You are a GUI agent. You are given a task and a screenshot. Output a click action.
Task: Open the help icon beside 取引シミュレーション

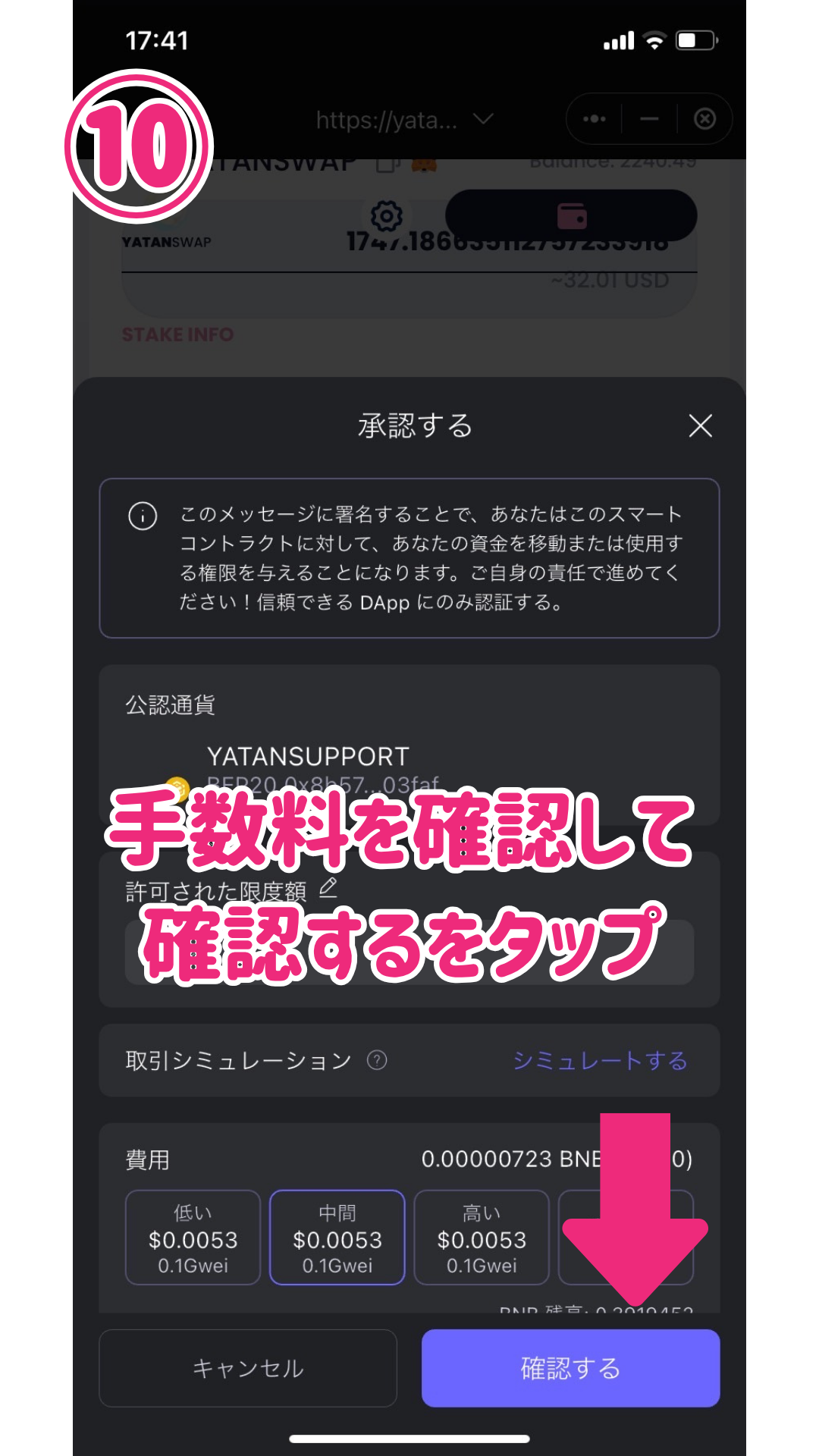(377, 1060)
